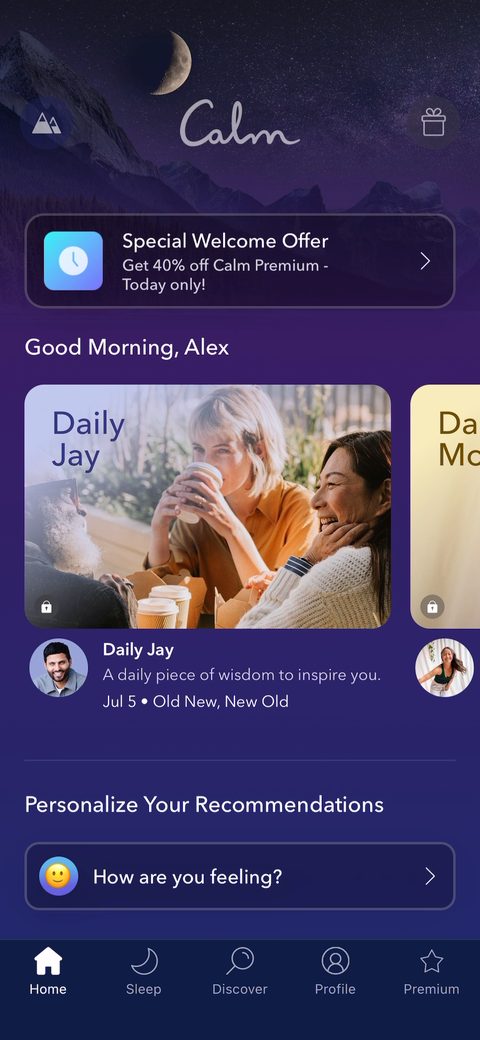This screenshot has height=1040, width=480.
Task: Go to the Home tab
Action: click(x=48, y=972)
